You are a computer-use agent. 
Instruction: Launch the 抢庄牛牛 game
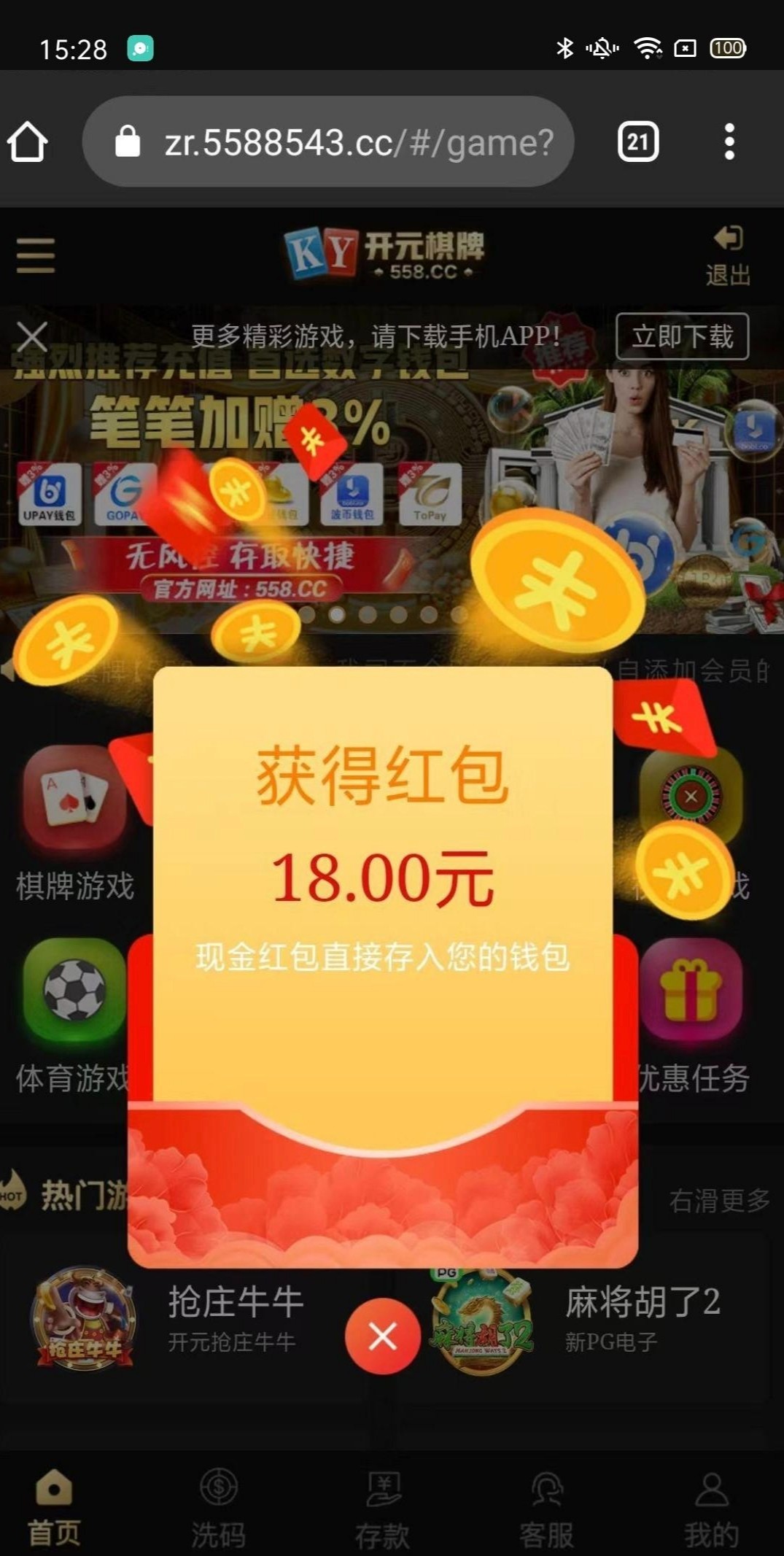click(168, 1319)
